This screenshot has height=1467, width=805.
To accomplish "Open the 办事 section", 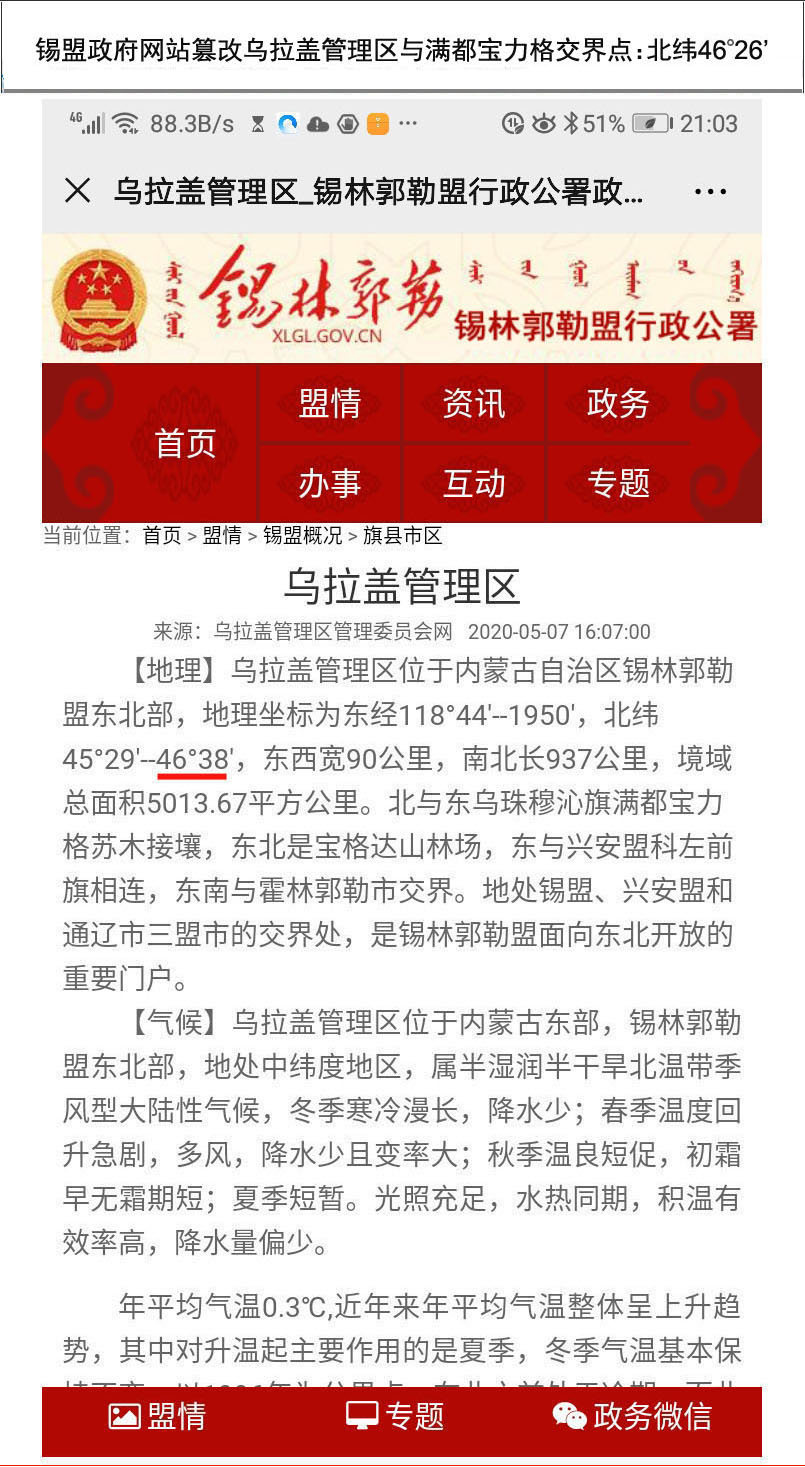I will click(x=329, y=483).
